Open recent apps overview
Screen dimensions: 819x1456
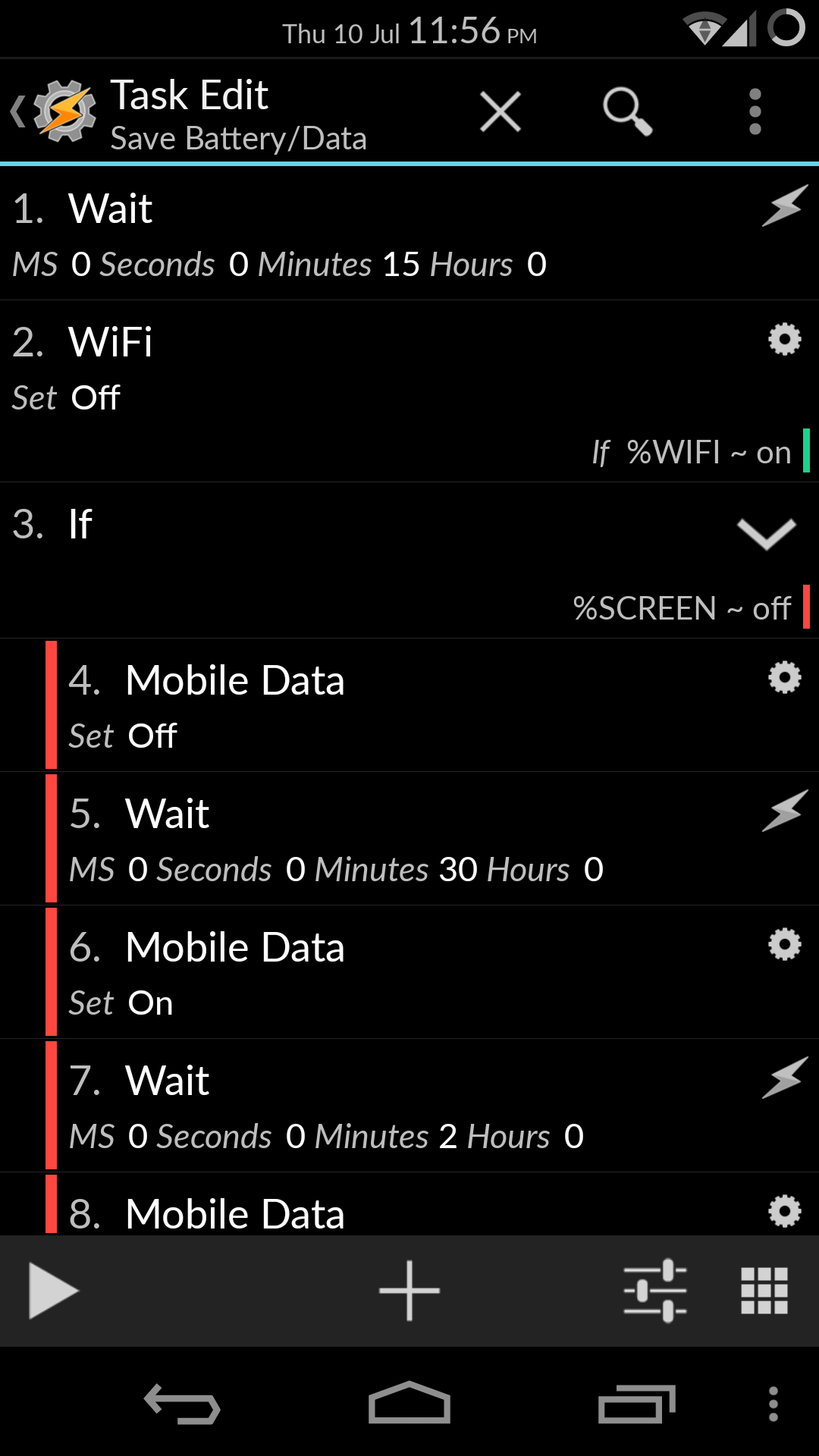tap(637, 1404)
